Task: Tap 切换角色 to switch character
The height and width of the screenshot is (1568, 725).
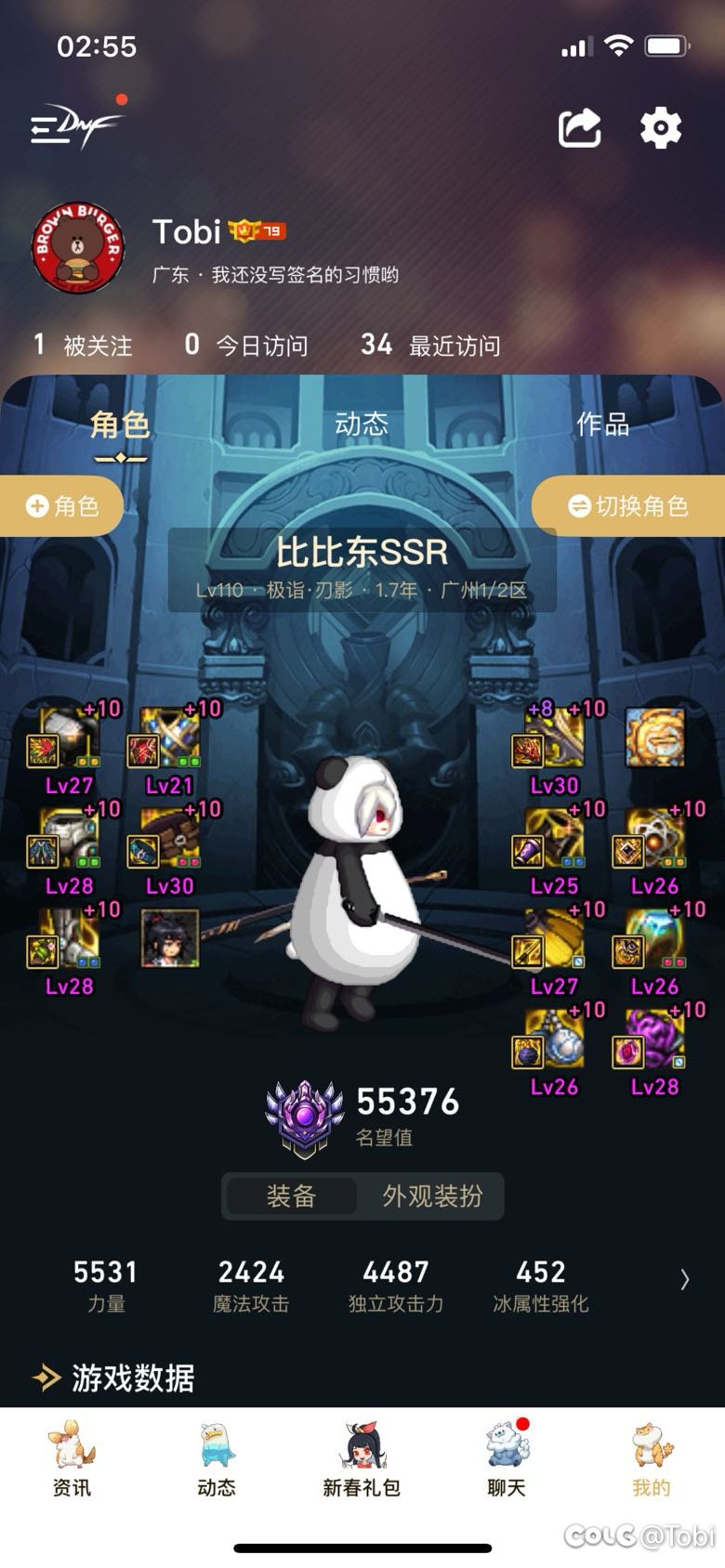Action: (x=628, y=506)
